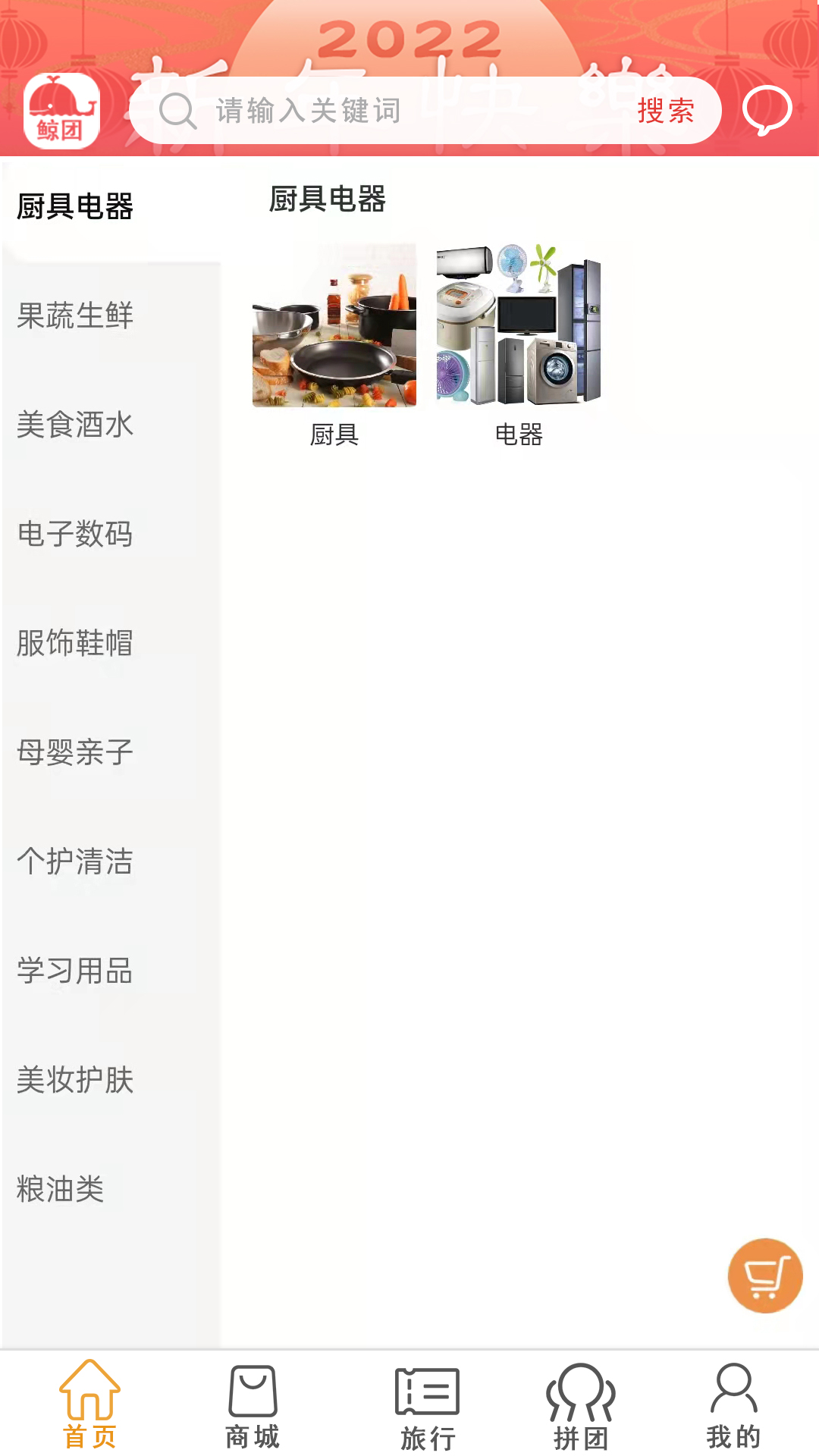Select the 厨具电器 category tab
The height and width of the screenshot is (1456, 819).
click(x=75, y=206)
